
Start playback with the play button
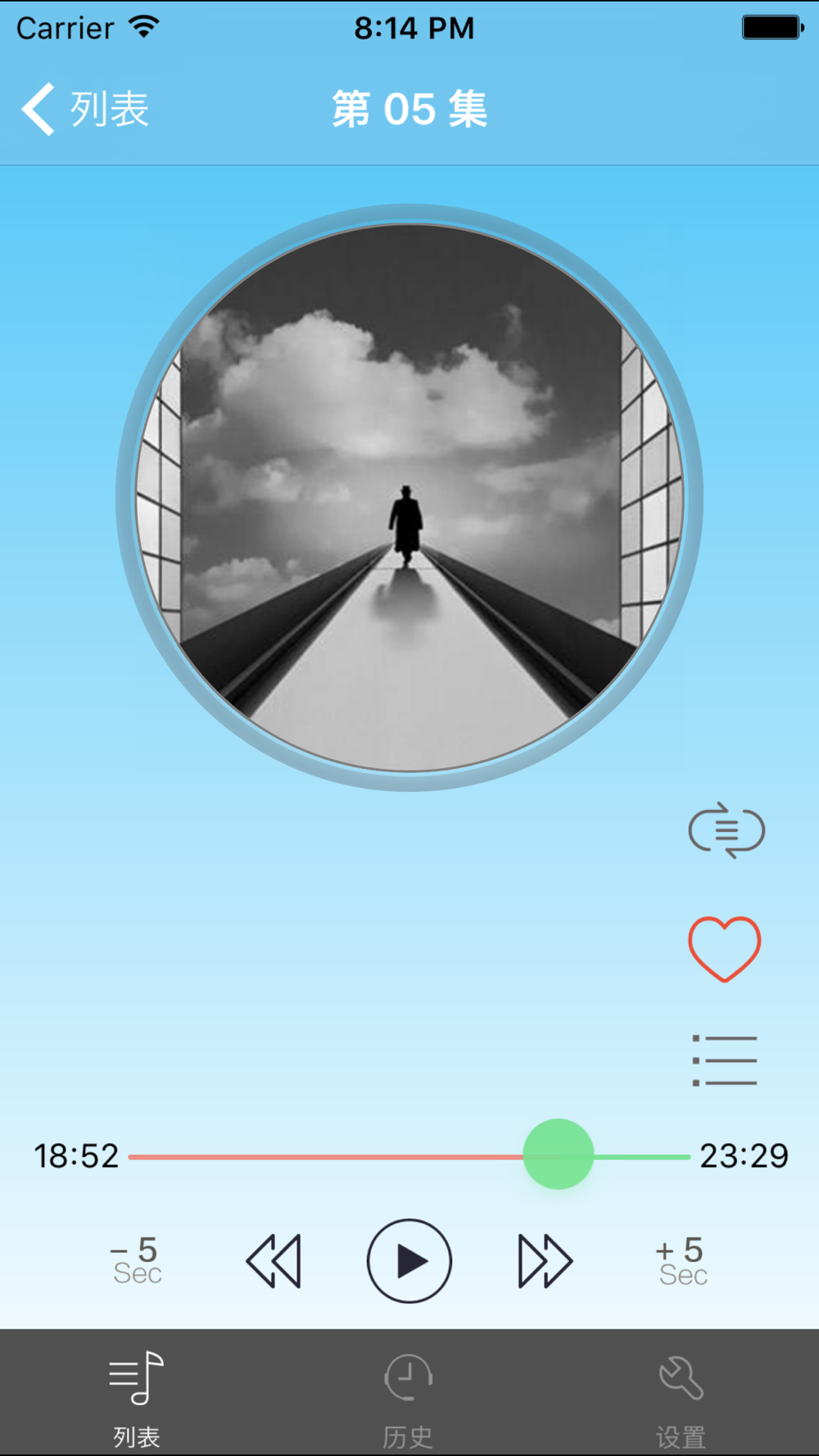coord(409,1261)
